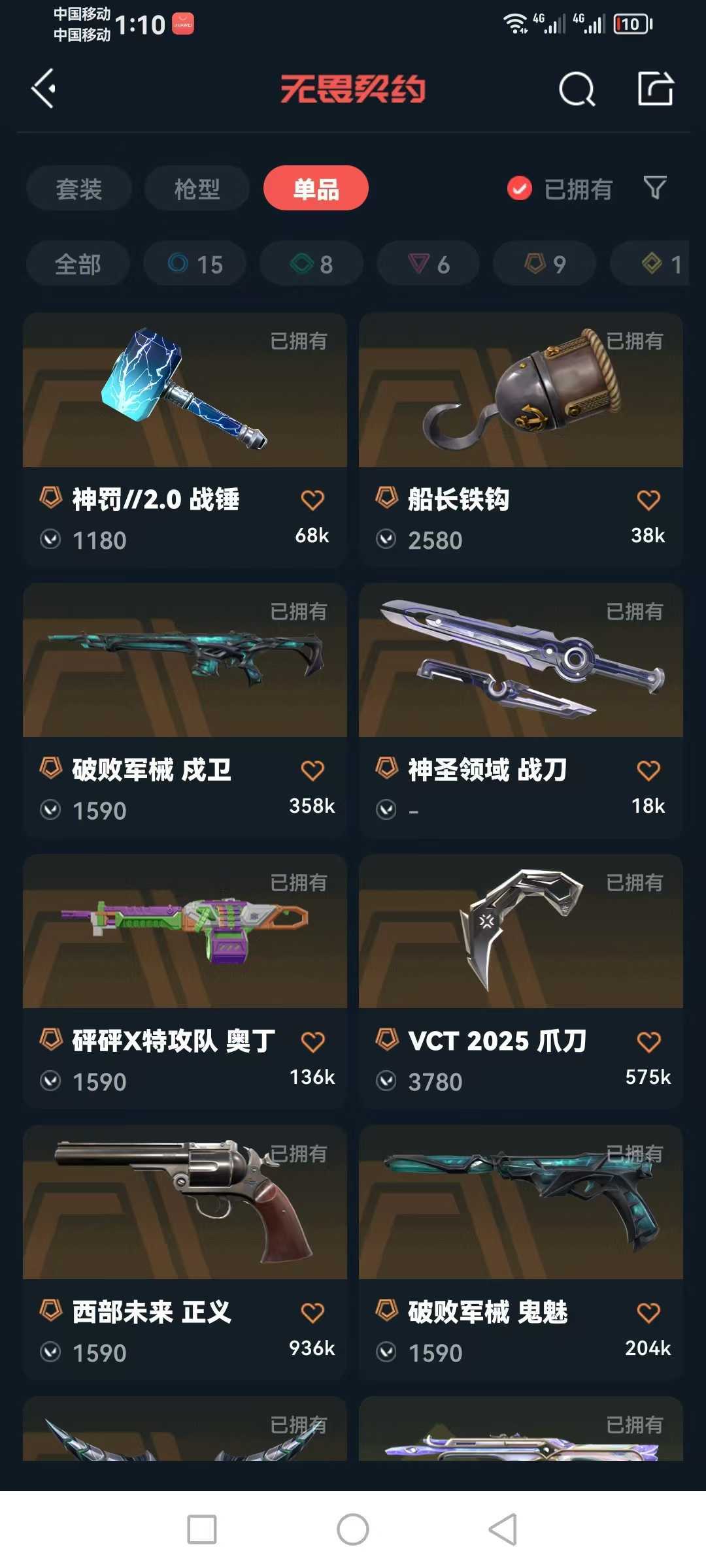
Task: Tap the share icon in the top bar
Action: 656,88
